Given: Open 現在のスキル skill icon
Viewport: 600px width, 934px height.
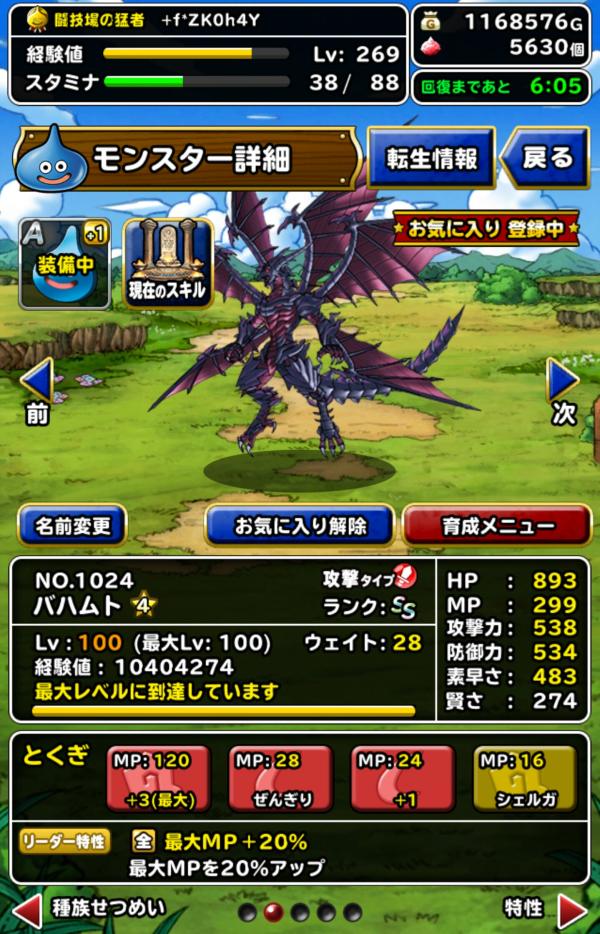Looking at the screenshot, I should click(x=168, y=263).
